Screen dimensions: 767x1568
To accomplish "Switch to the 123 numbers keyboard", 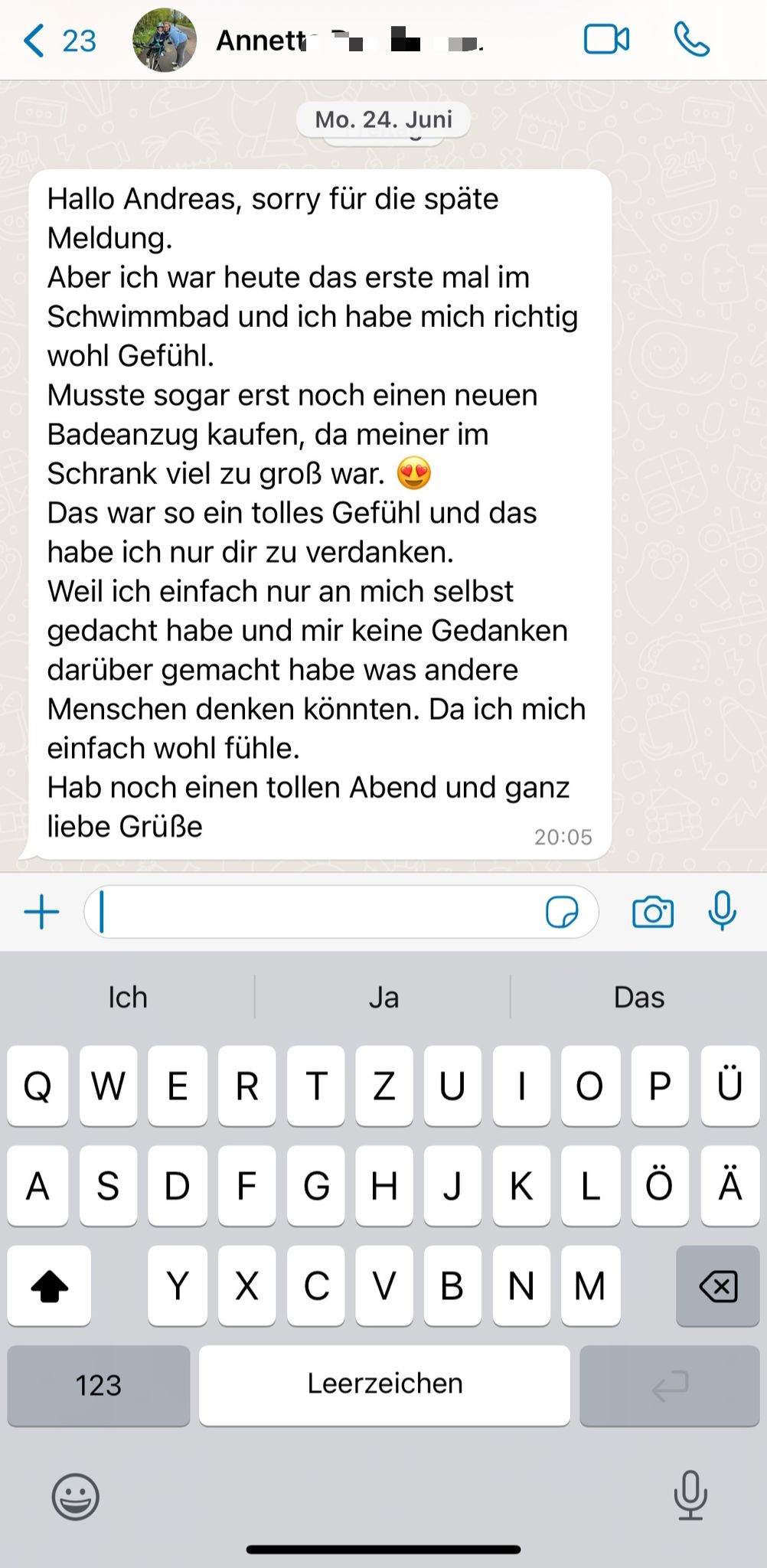I will (x=99, y=1385).
